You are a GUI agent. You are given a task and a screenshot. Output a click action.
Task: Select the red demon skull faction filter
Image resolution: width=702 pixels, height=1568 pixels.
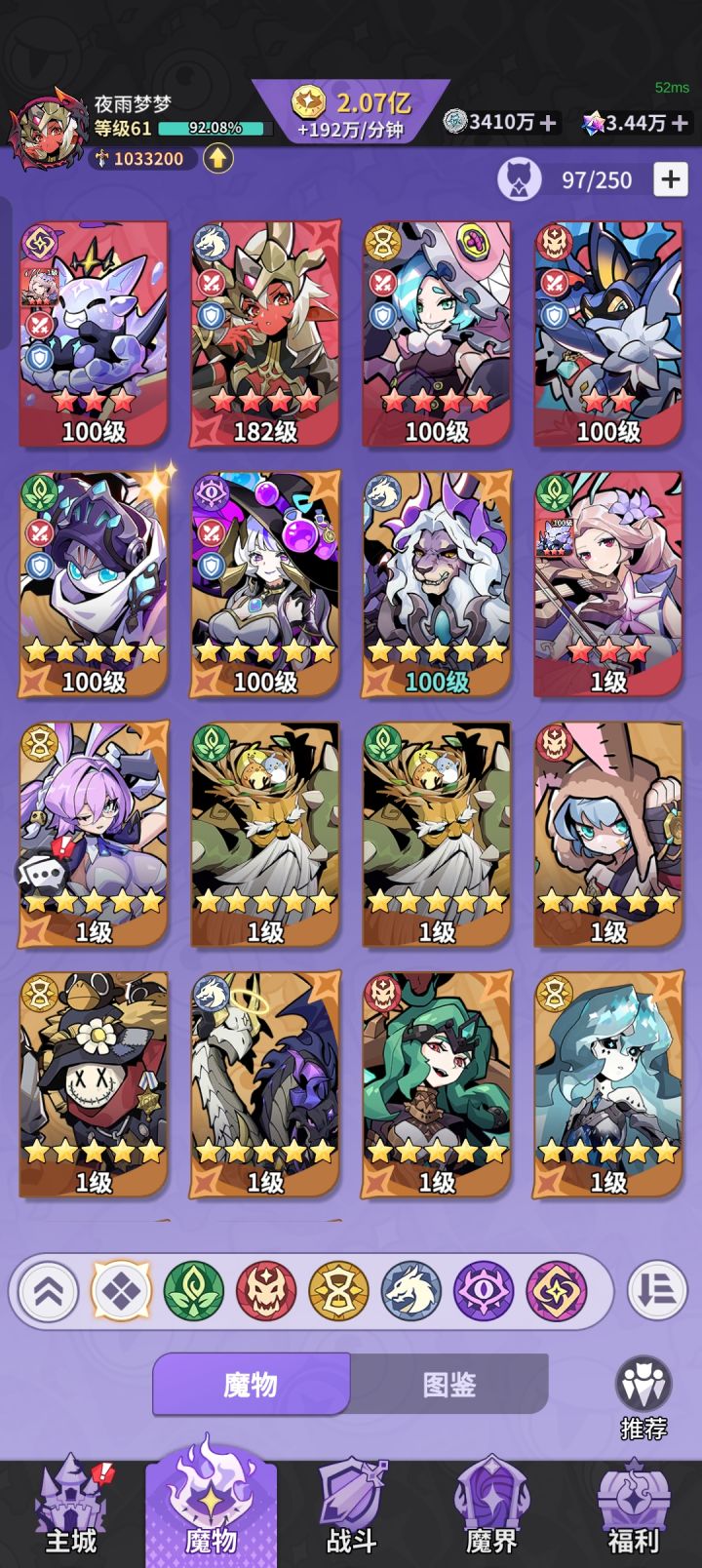click(x=265, y=1292)
